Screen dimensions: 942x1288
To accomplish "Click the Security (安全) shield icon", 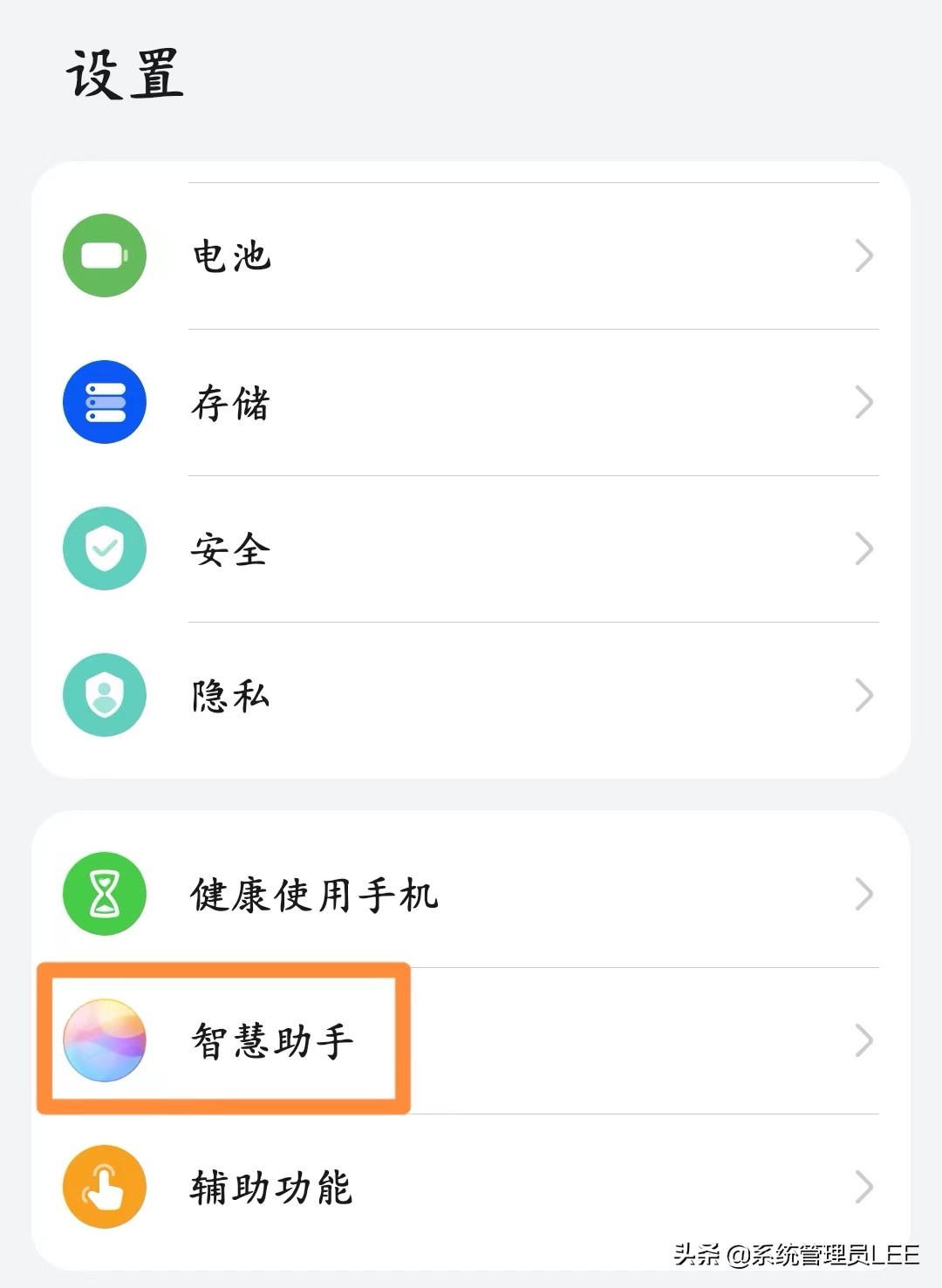I will (104, 549).
